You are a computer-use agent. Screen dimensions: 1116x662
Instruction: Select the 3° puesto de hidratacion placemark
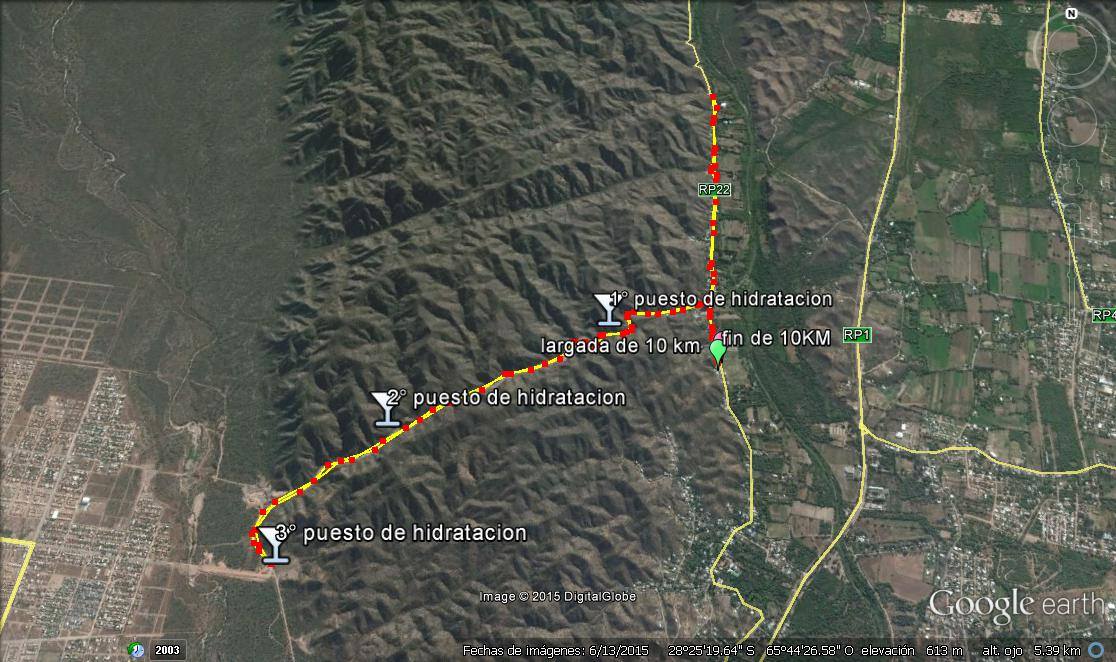tap(273, 545)
